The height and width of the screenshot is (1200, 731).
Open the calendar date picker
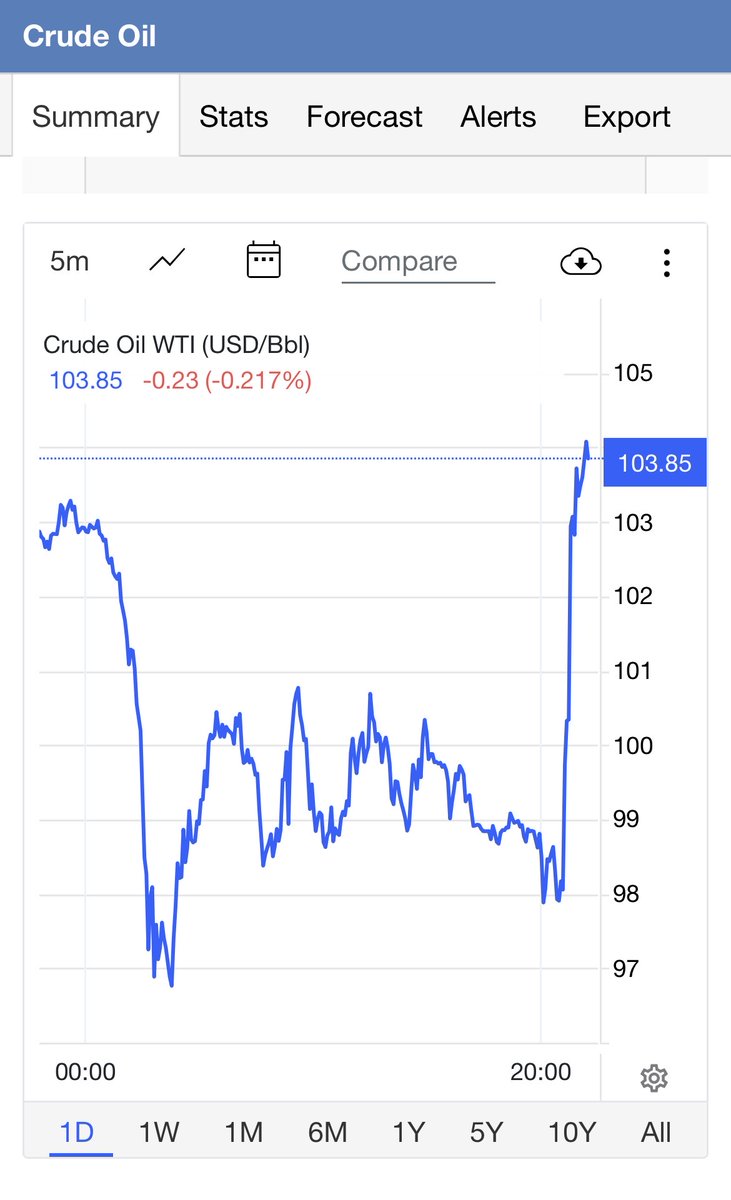pyautogui.click(x=263, y=260)
